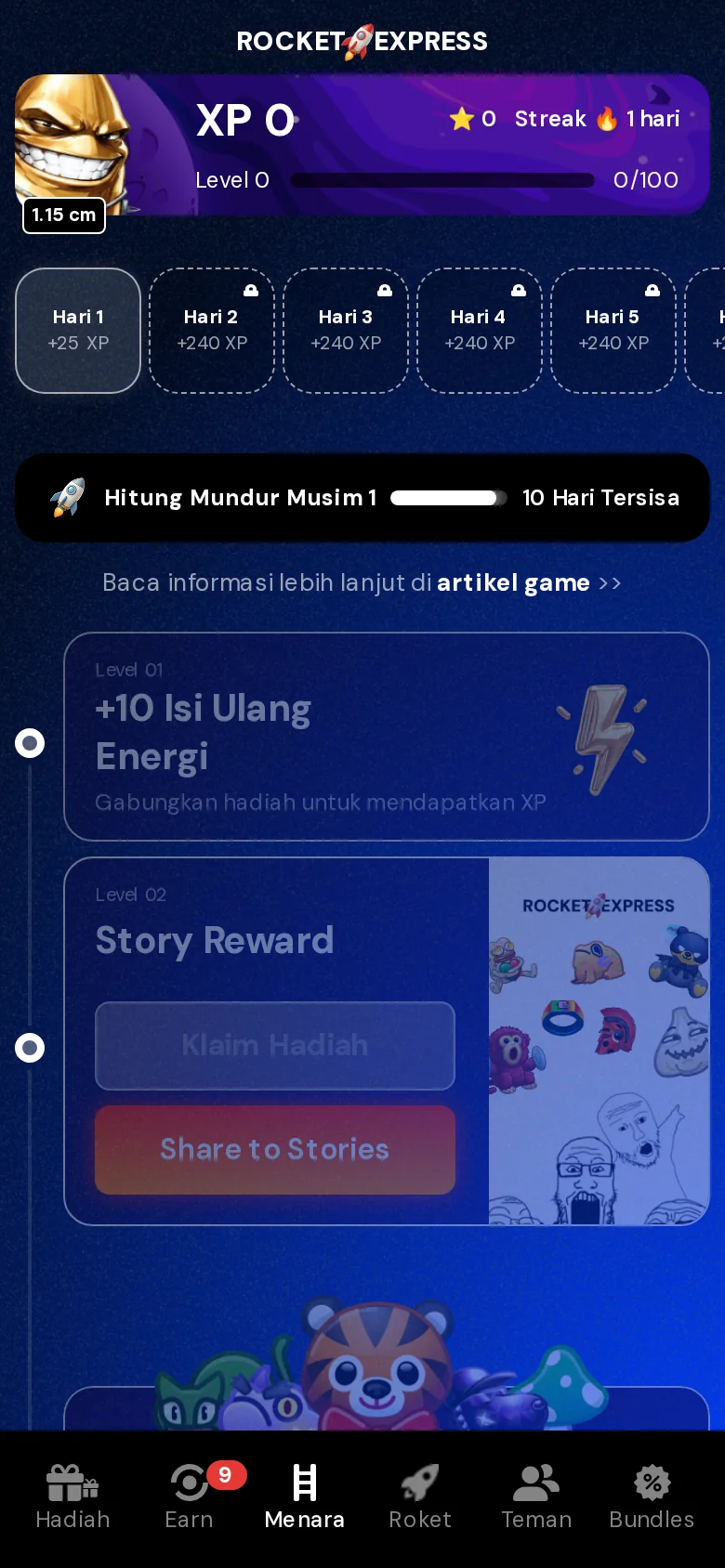Switch to the Bundles tab
This screenshot has height=1568, width=725.
pyautogui.click(x=652, y=1496)
